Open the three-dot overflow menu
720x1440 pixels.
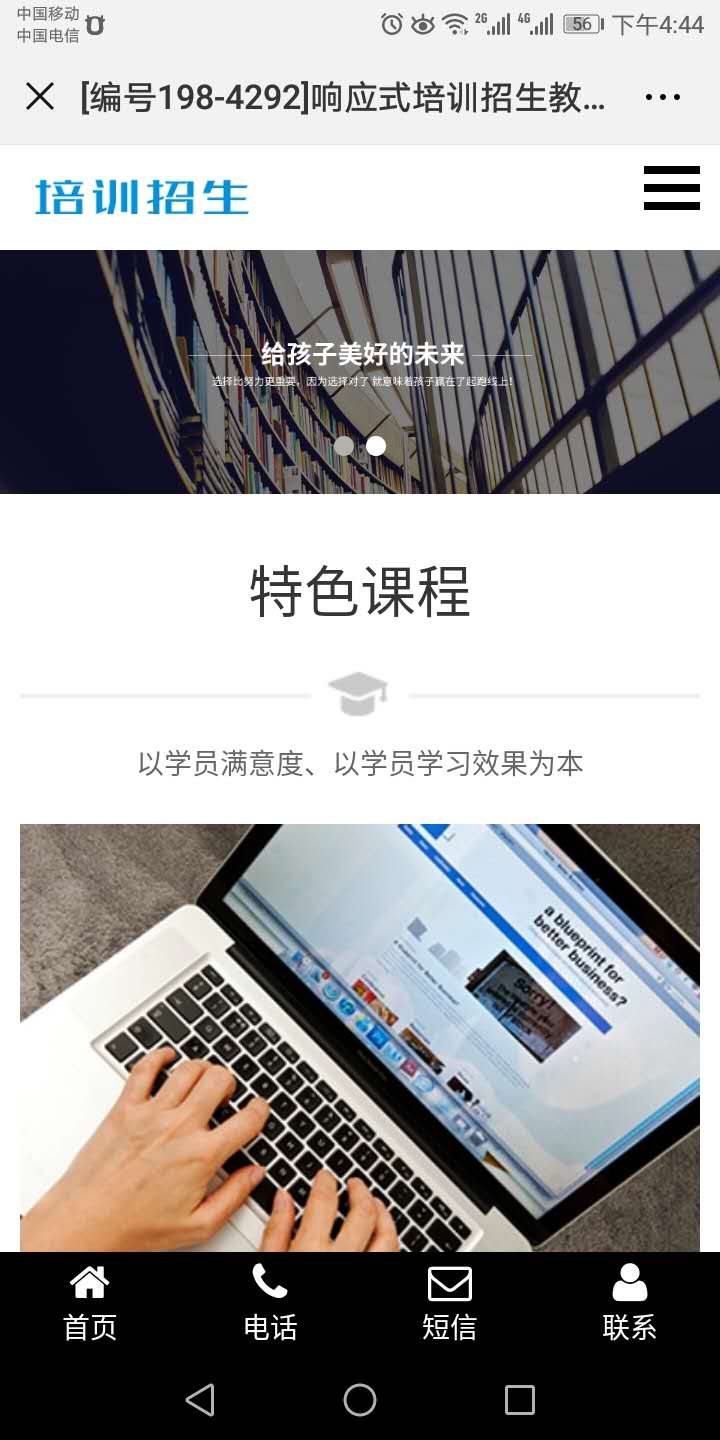coord(662,97)
